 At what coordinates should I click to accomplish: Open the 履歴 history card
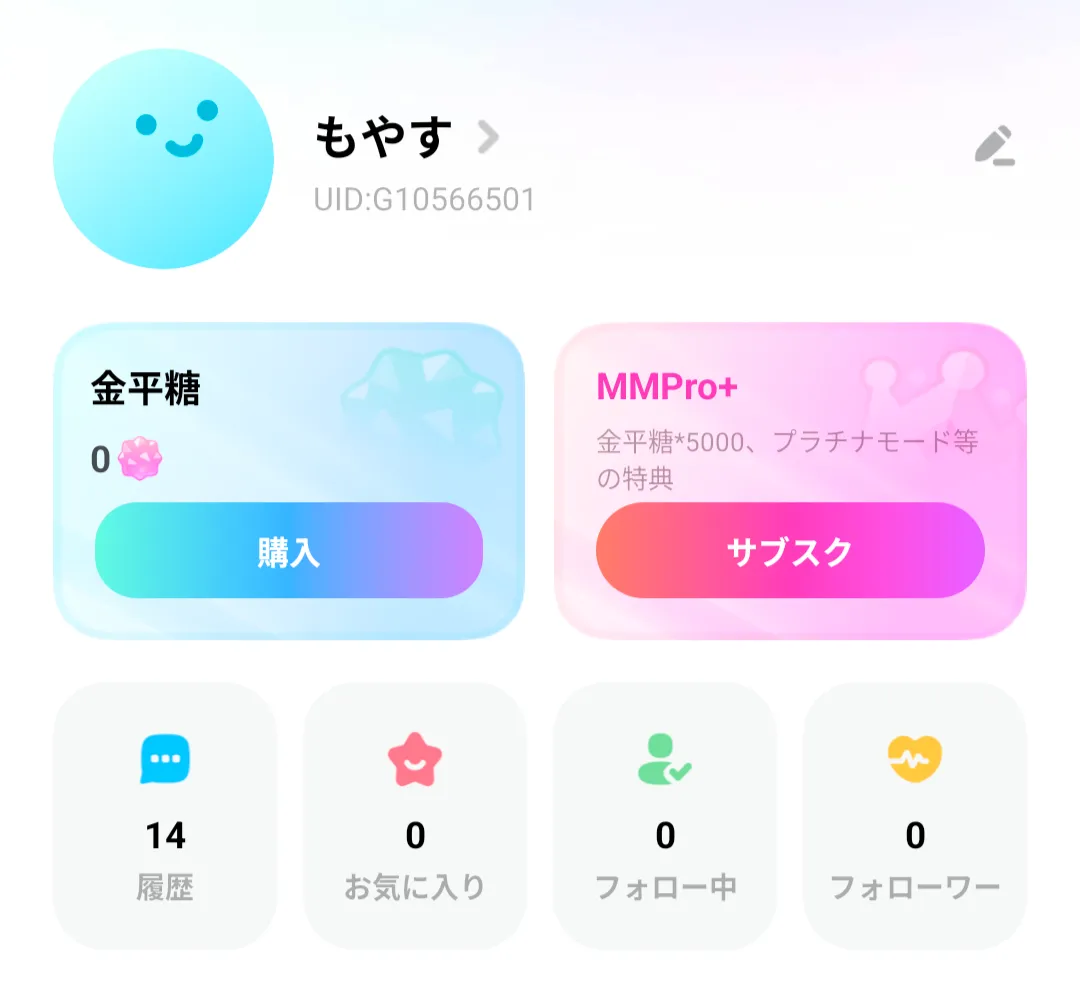(x=165, y=816)
